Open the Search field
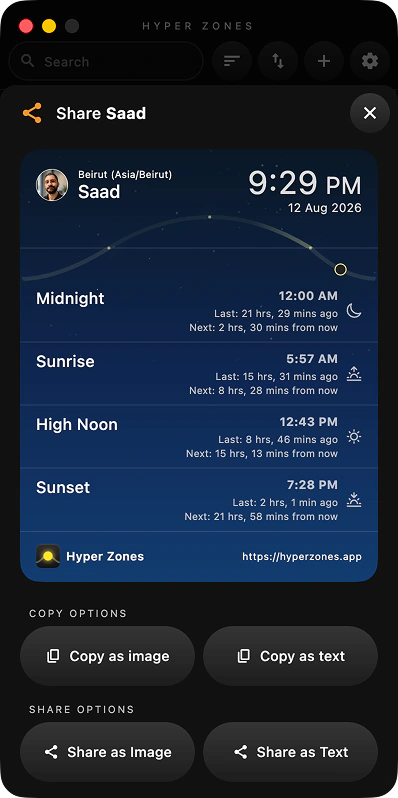 [x=106, y=62]
